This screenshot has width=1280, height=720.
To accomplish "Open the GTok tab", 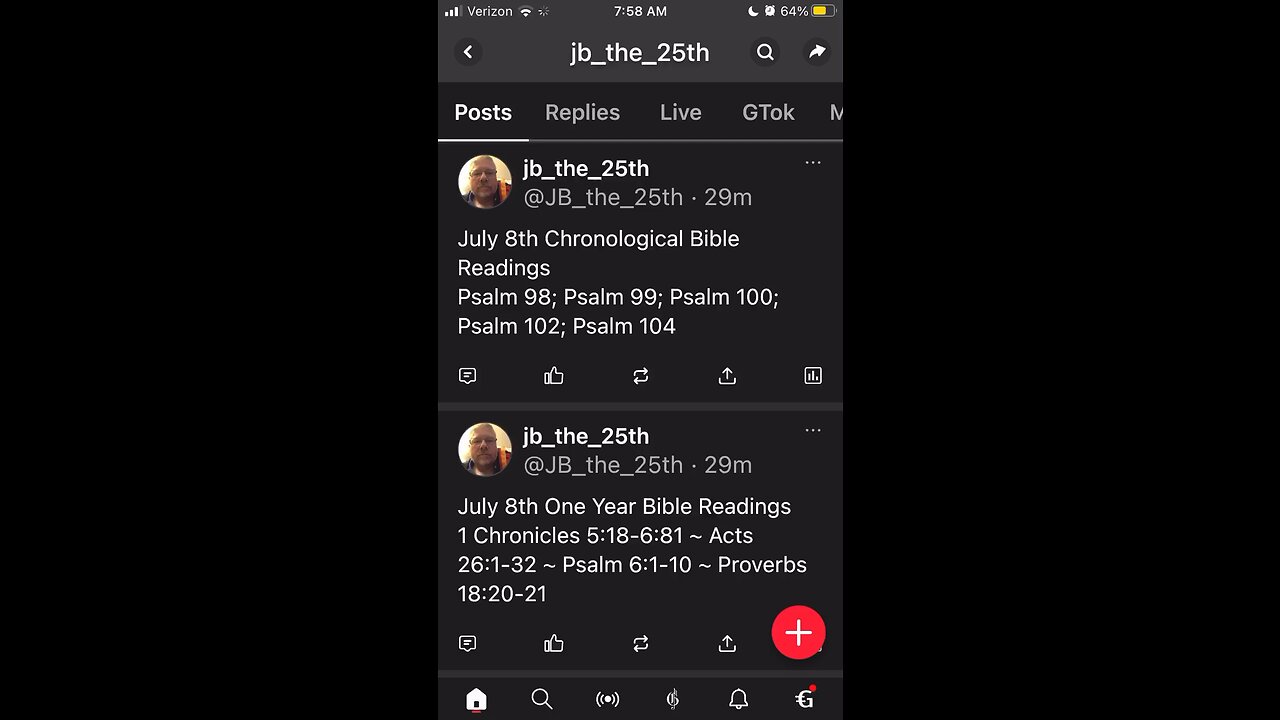I will tap(768, 112).
